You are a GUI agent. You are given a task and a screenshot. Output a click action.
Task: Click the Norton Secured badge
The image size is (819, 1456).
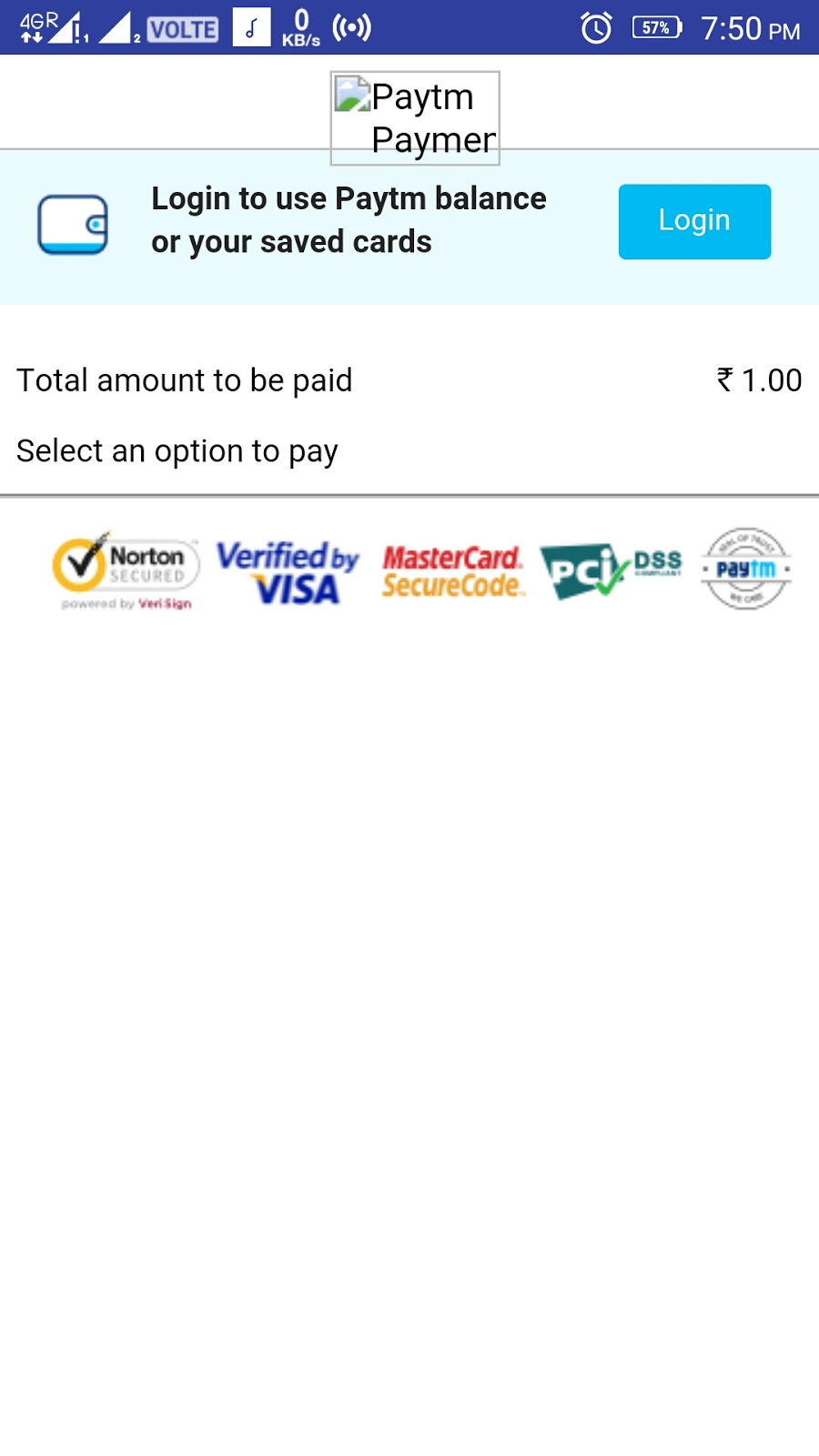click(125, 571)
